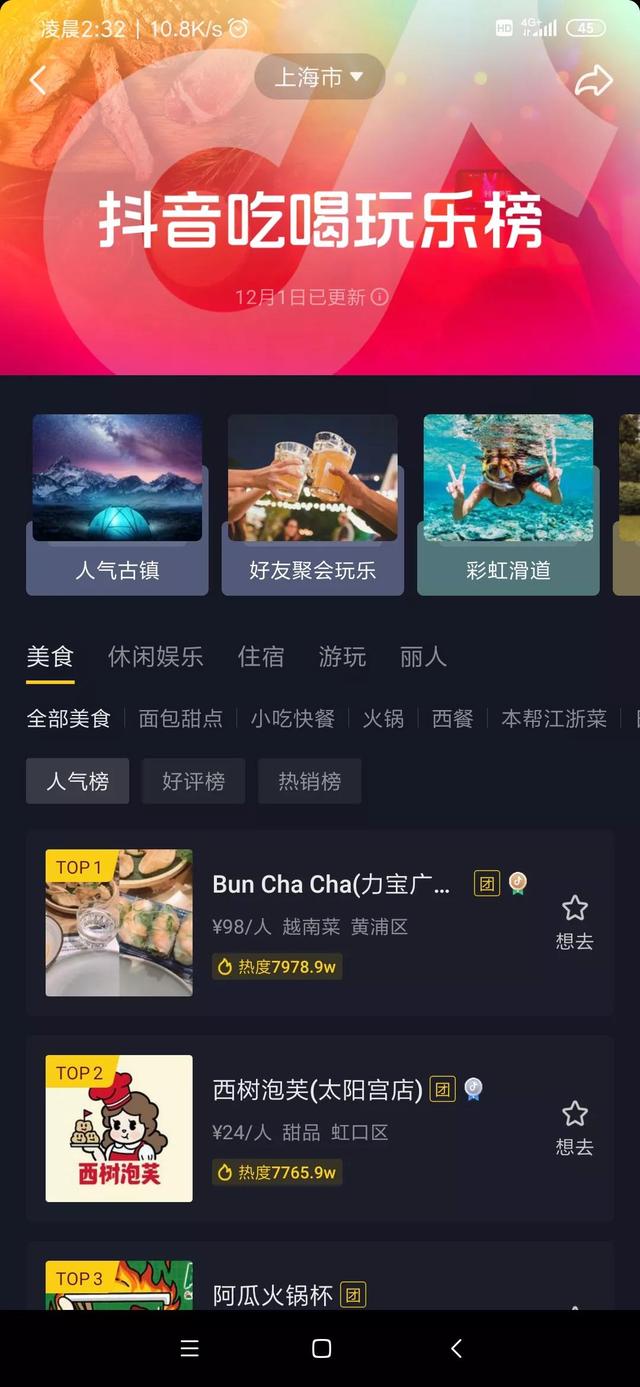Select the 热销榜 ranking chip
Image resolution: width=640 pixels, height=1387 pixels.
coord(309,781)
